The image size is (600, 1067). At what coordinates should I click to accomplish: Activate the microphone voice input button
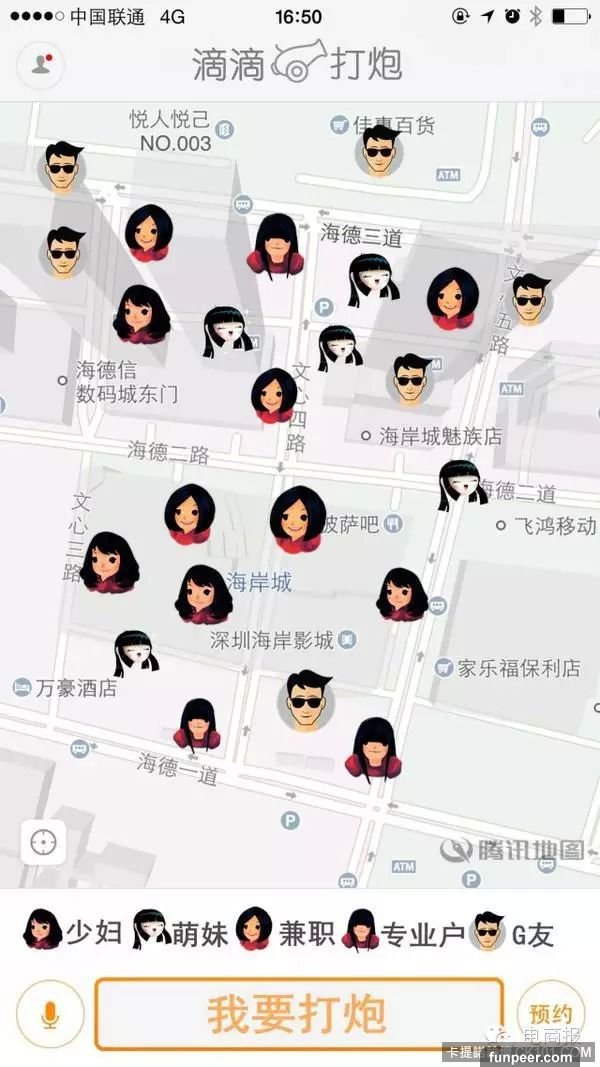click(x=49, y=1015)
